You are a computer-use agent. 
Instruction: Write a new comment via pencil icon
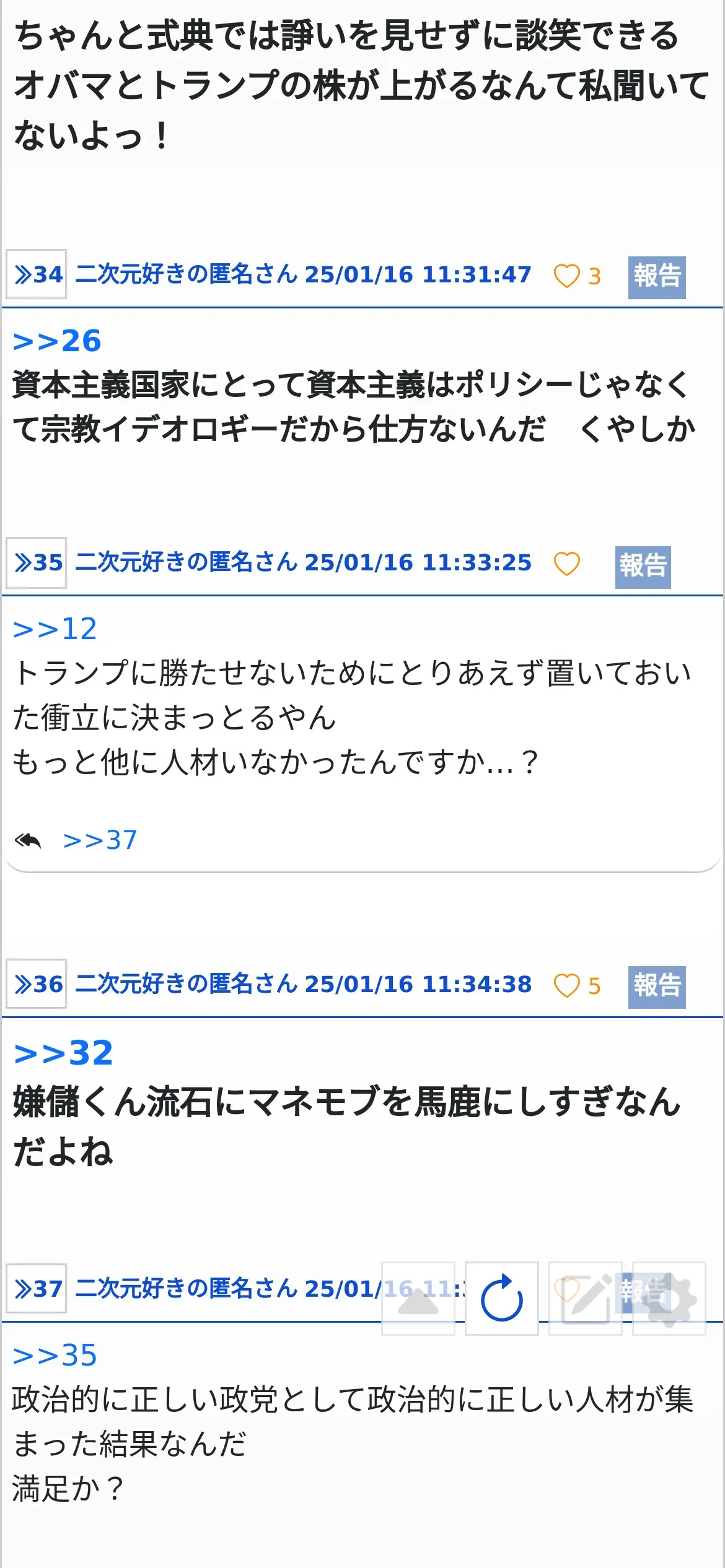coord(586,1299)
